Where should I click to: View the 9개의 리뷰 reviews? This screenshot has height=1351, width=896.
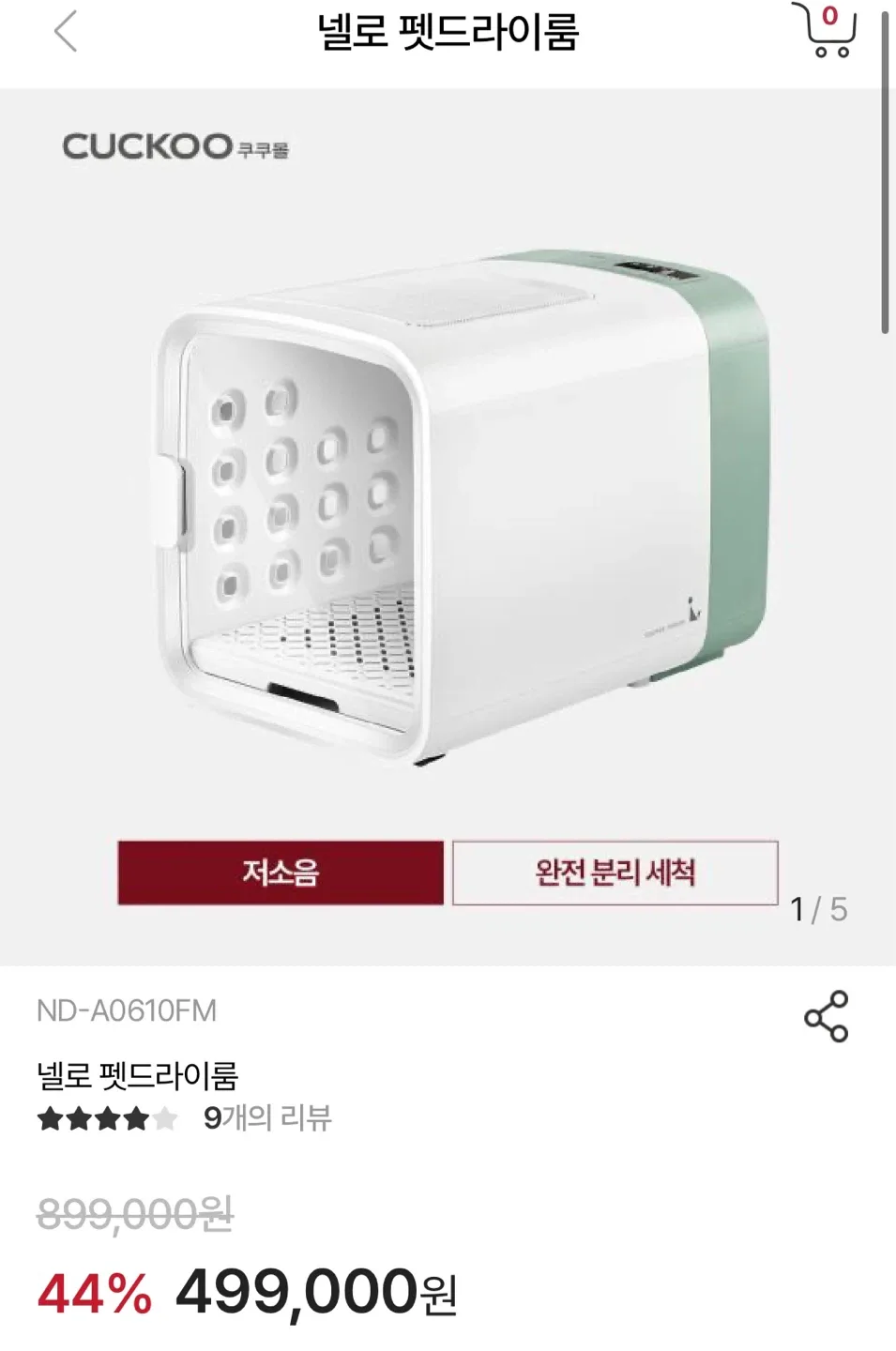click(267, 1118)
